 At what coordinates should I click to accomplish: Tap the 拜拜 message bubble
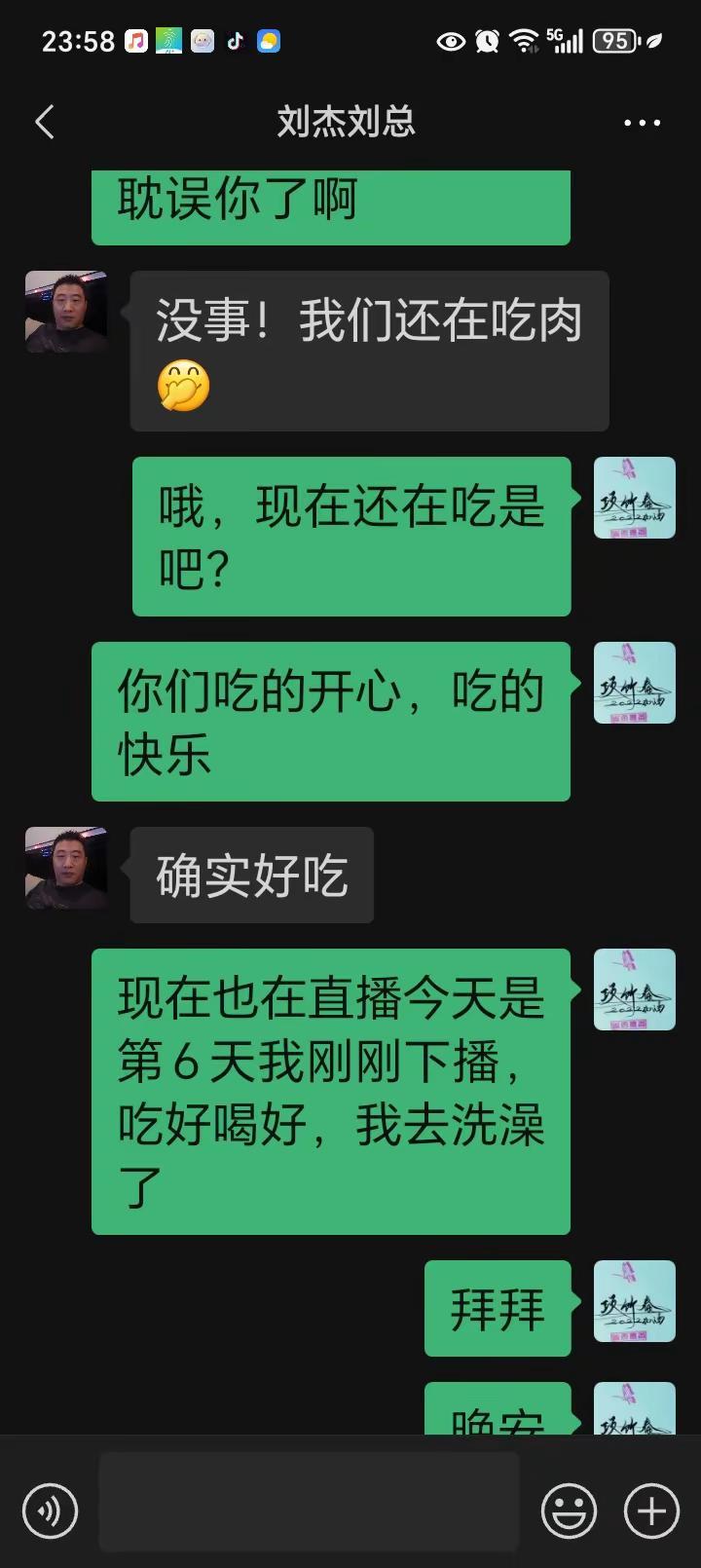point(498,1308)
